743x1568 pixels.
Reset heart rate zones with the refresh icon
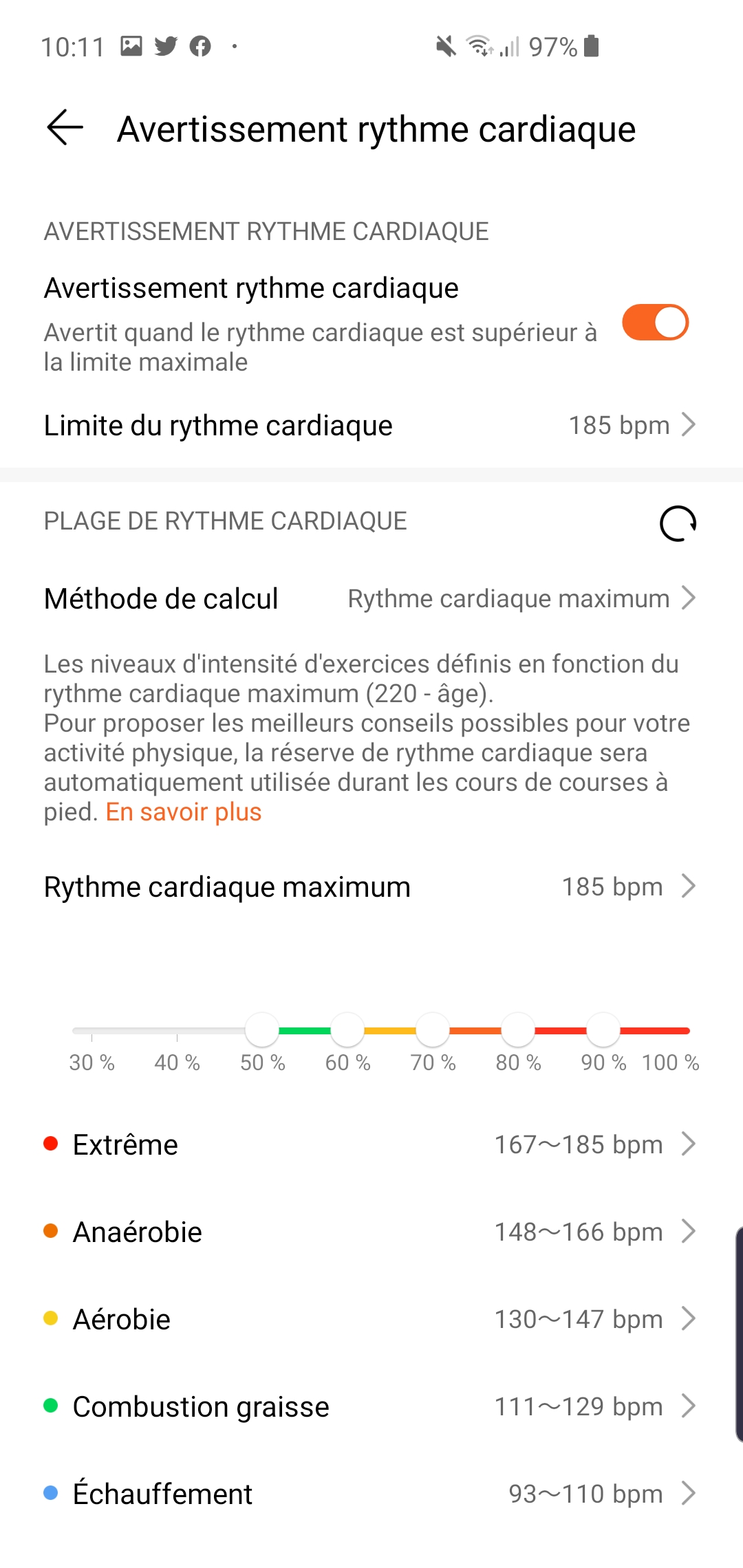point(678,523)
